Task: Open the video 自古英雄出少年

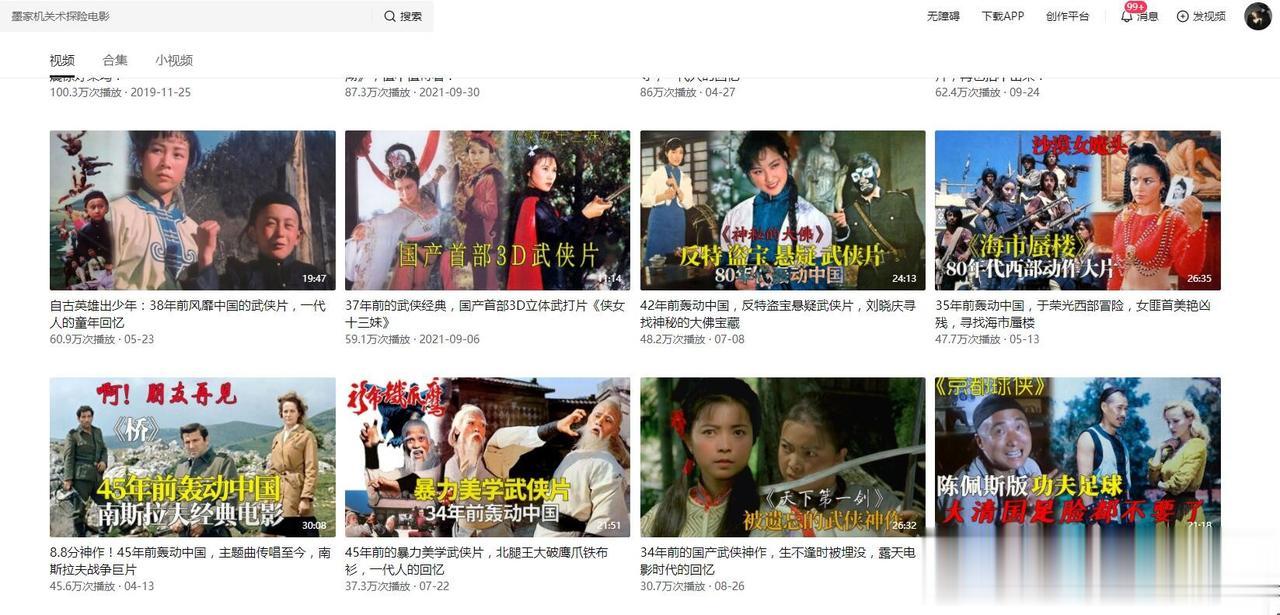Action: point(192,210)
